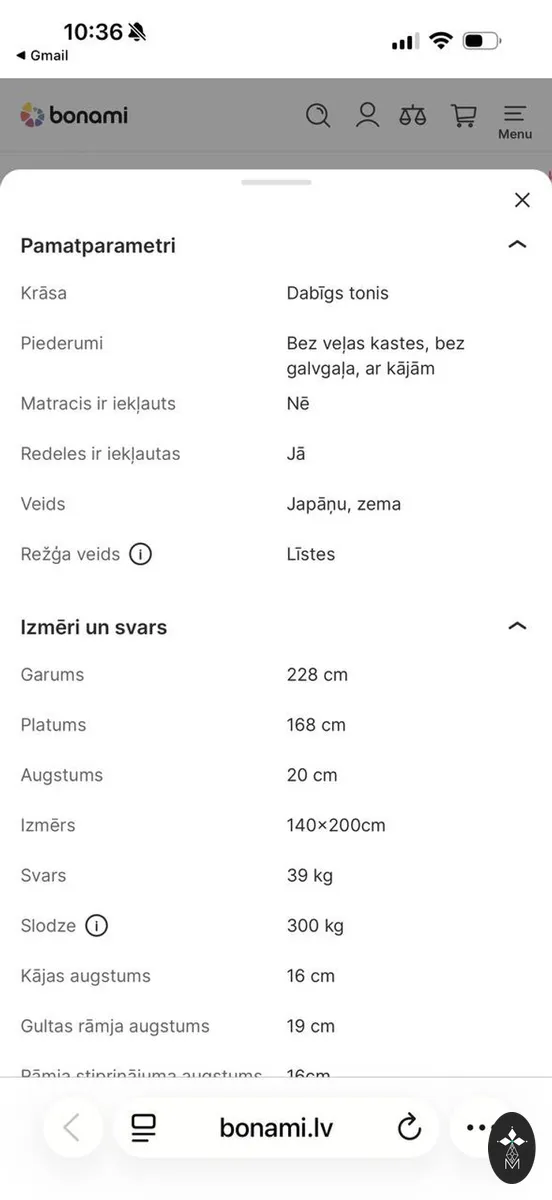Screen dimensions: 552x1200
Task: Collapse the Izmēri un svars section
Action: point(517,626)
